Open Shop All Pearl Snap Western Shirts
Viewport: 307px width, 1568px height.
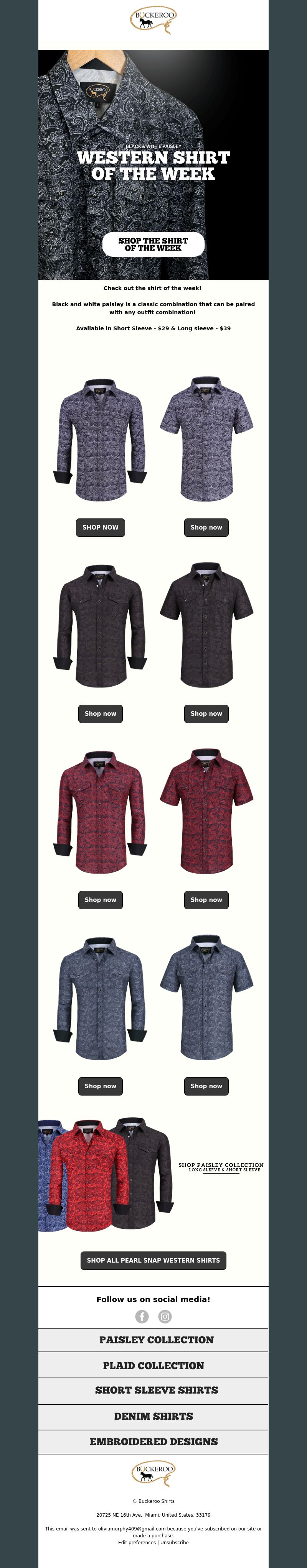pyautogui.click(x=153, y=1260)
